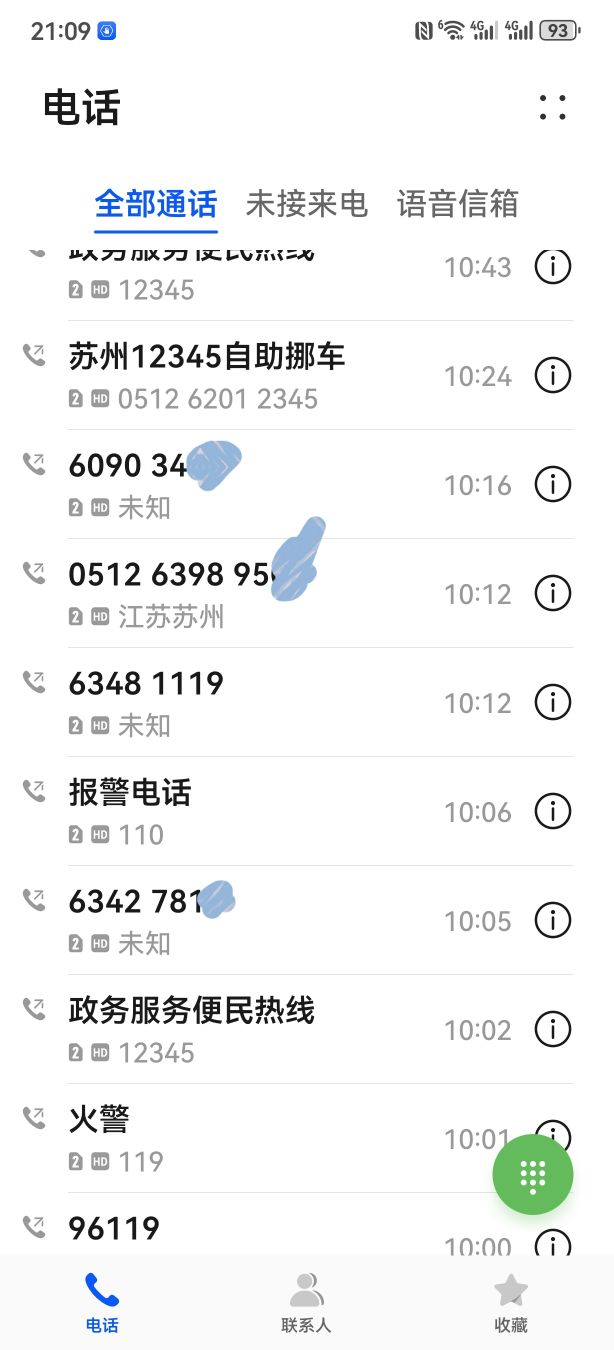The width and height of the screenshot is (614, 1350).
Task: Go to the 联系人 tab
Action: 306,1303
